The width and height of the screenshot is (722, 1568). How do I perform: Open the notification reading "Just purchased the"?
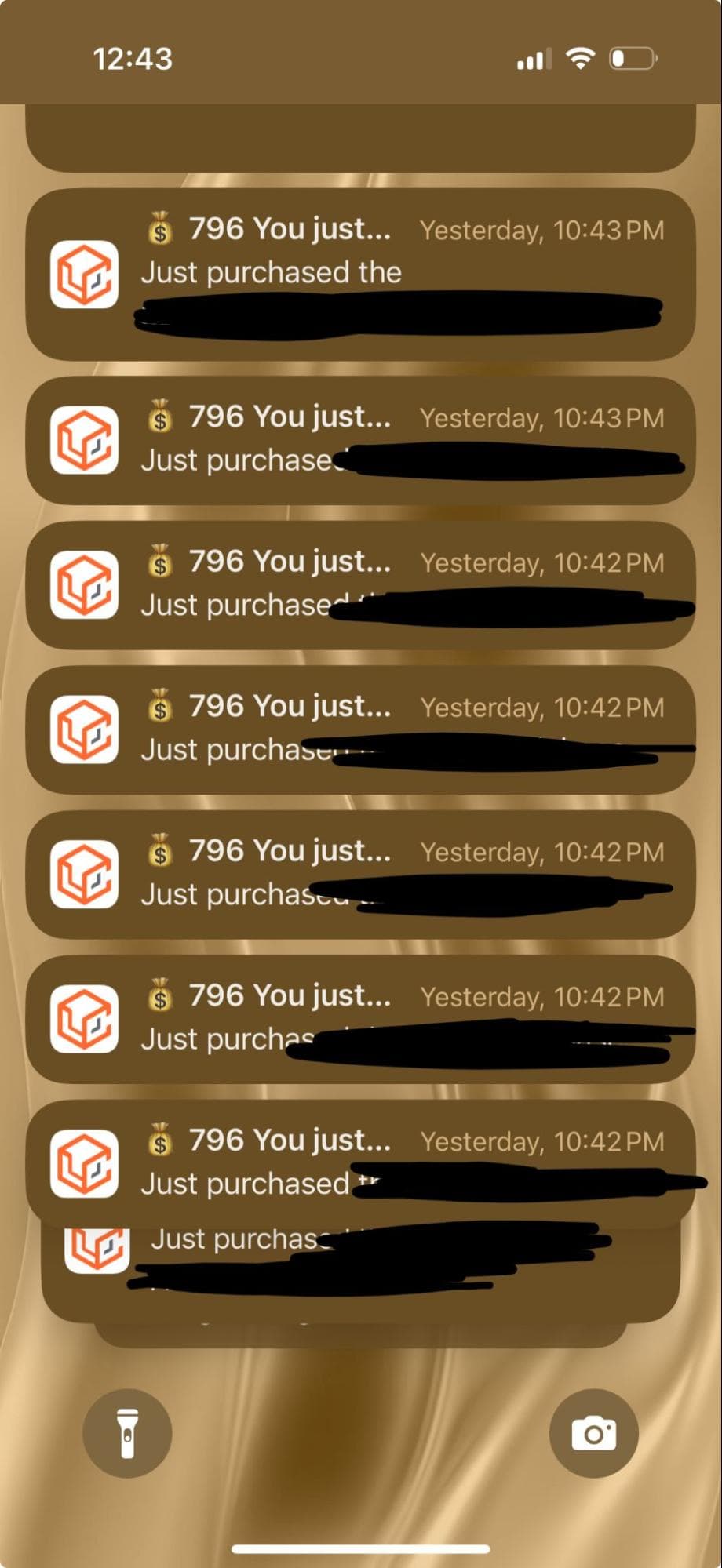360,274
